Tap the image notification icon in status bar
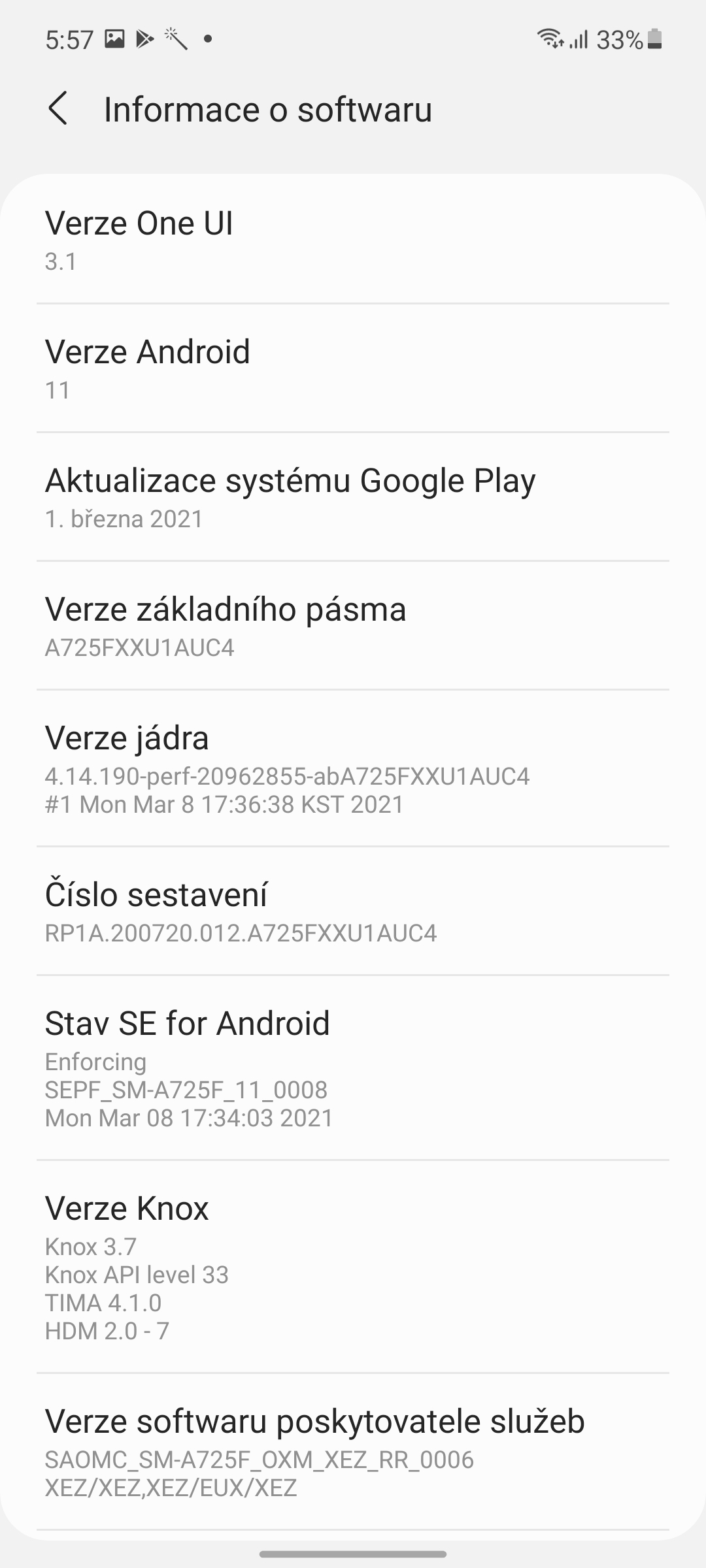The height and width of the screenshot is (1568, 706). click(114, 39)
